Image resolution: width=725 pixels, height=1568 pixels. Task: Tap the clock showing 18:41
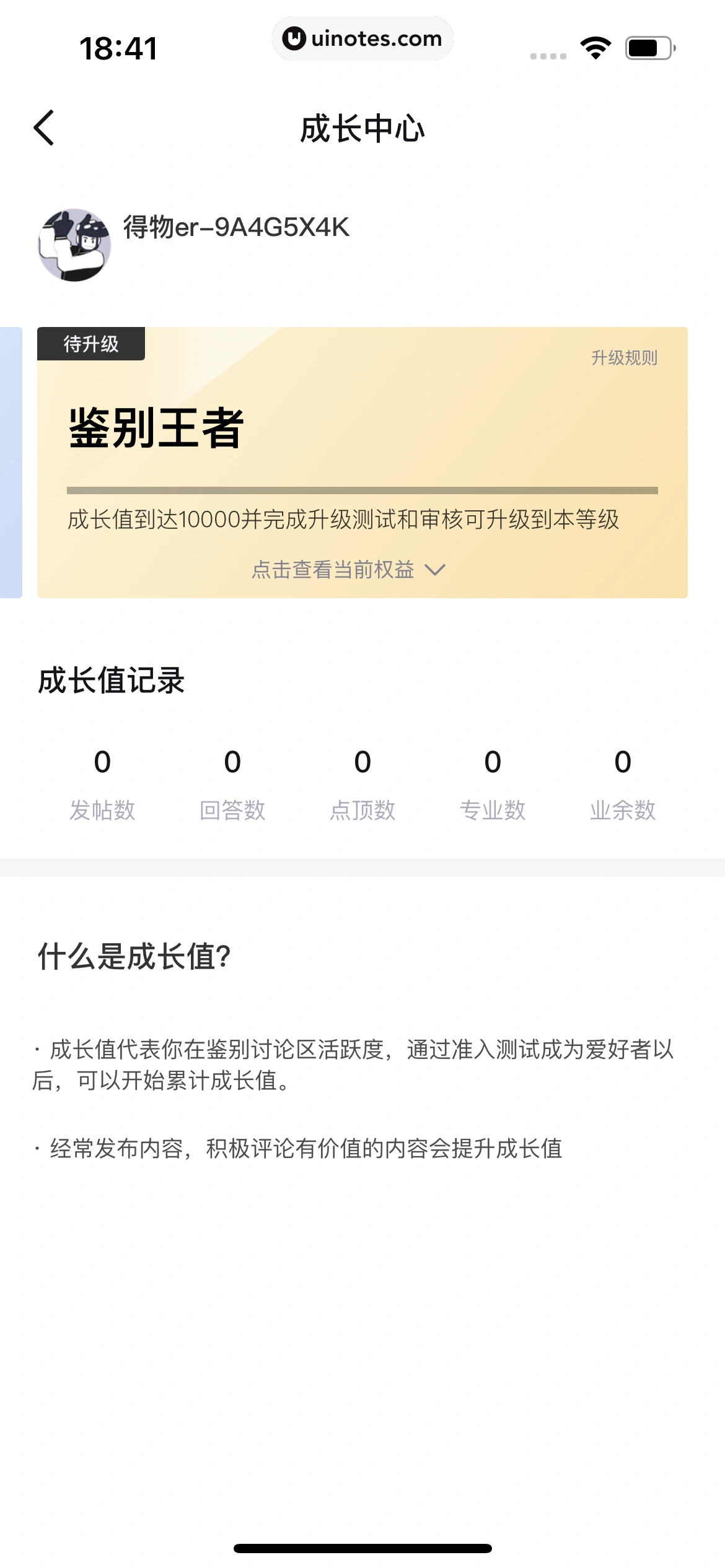[x=116, y=49]
